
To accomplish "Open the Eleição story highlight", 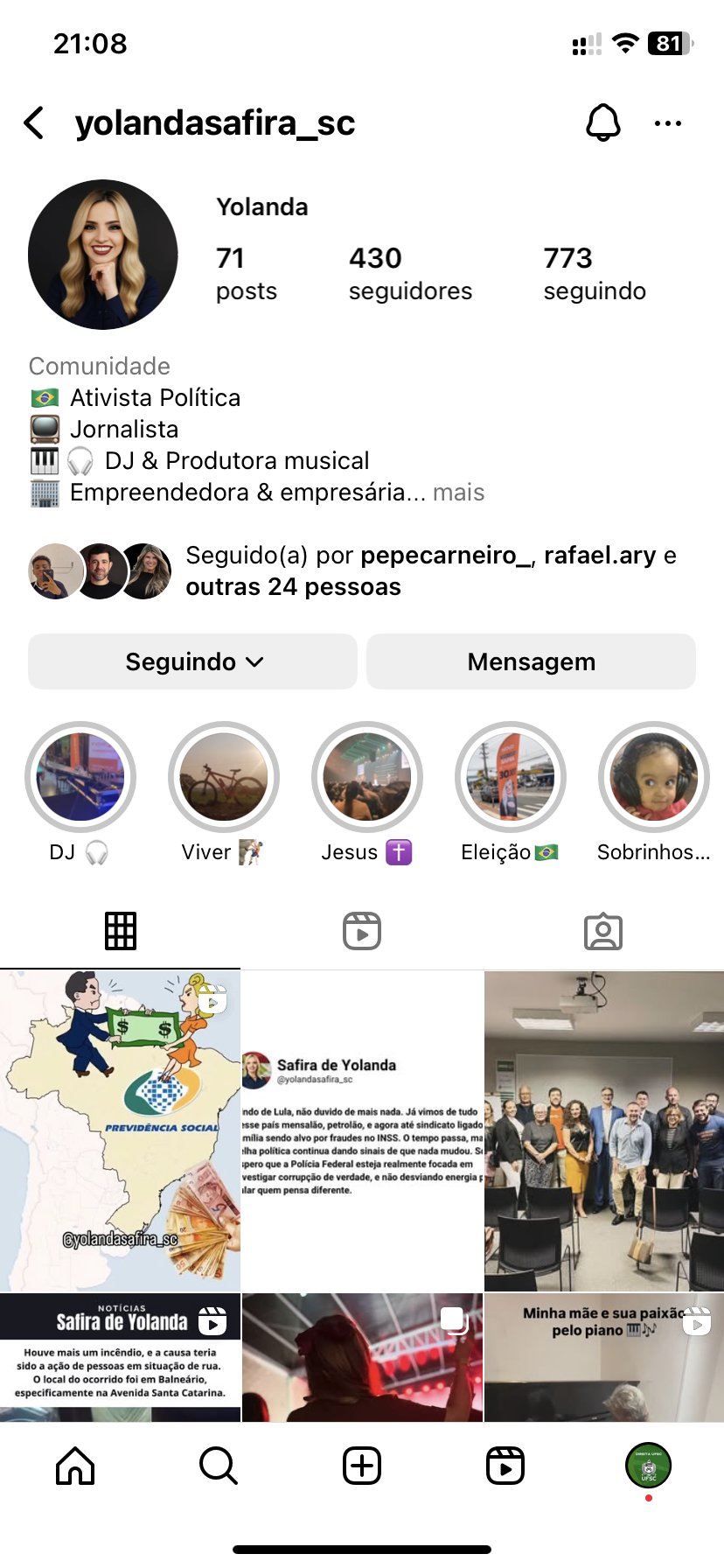I will pos(511,777).
